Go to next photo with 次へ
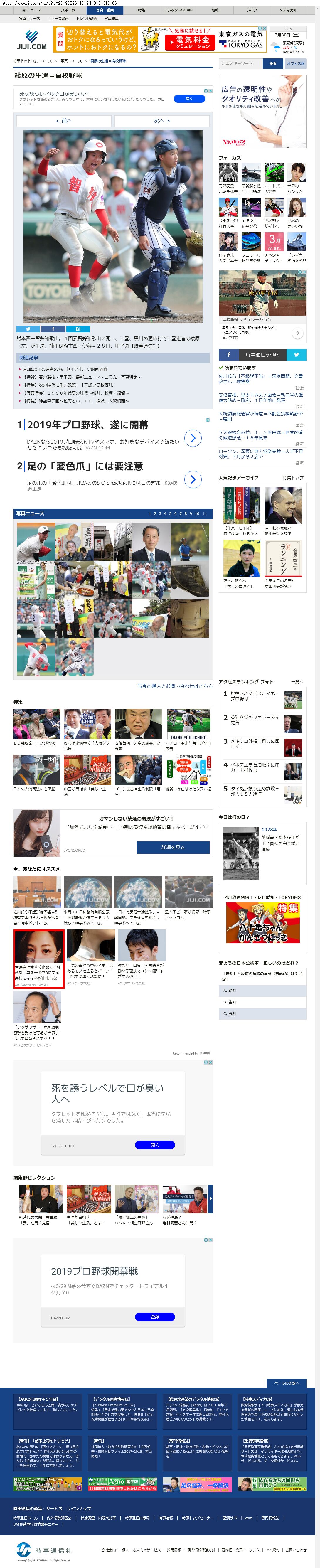This screenshot has width=320, height=1568. pyautogui.click(x=161, y=121)
